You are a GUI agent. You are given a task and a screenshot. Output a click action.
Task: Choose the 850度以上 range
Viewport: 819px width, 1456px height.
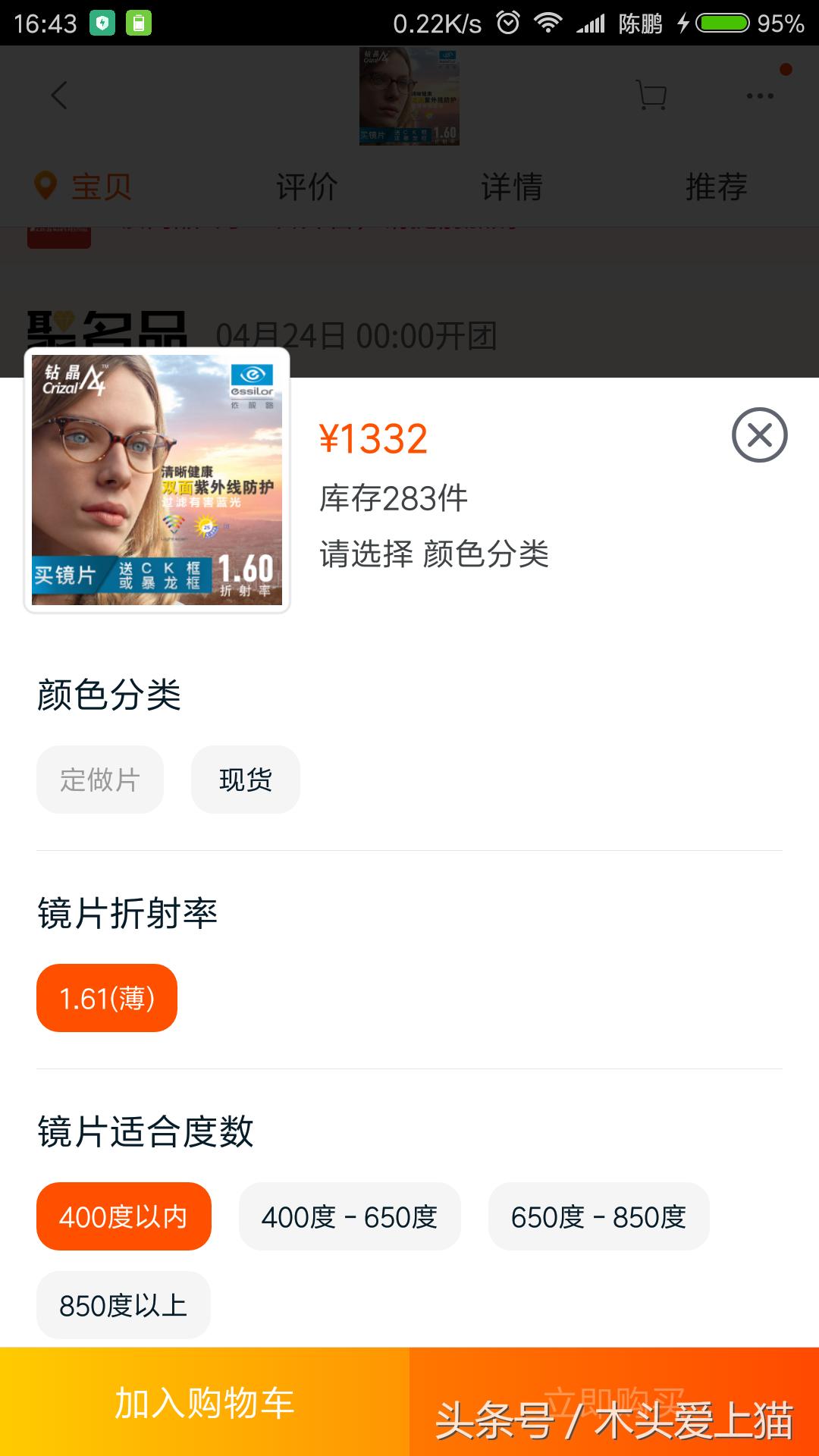tap(123, 1304)
